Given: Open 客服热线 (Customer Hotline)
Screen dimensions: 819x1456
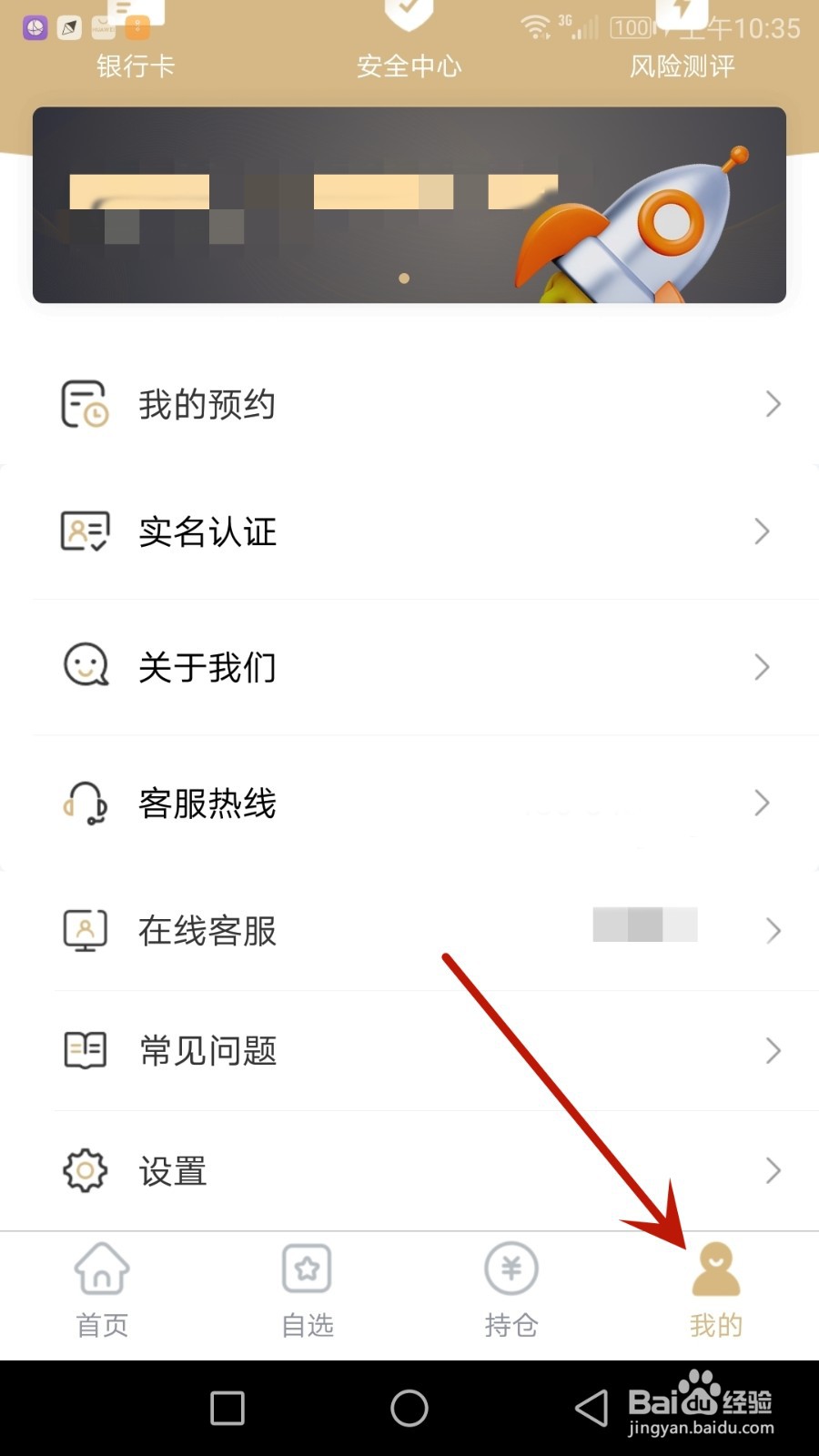Looking at the screenshot, I should pyautogui.click(x=206, y=804).
